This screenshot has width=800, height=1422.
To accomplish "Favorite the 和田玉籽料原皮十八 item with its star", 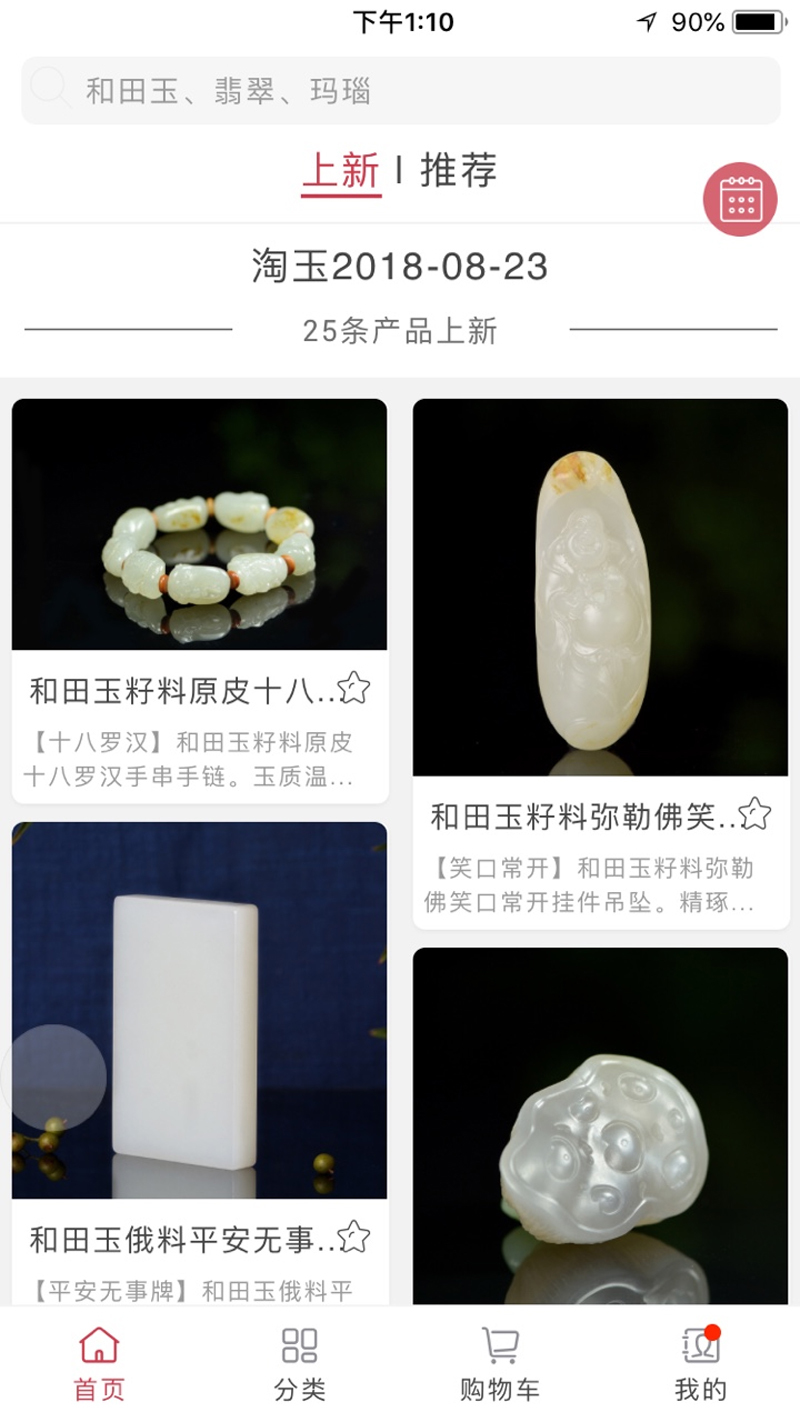I will (x=353, y=688).
